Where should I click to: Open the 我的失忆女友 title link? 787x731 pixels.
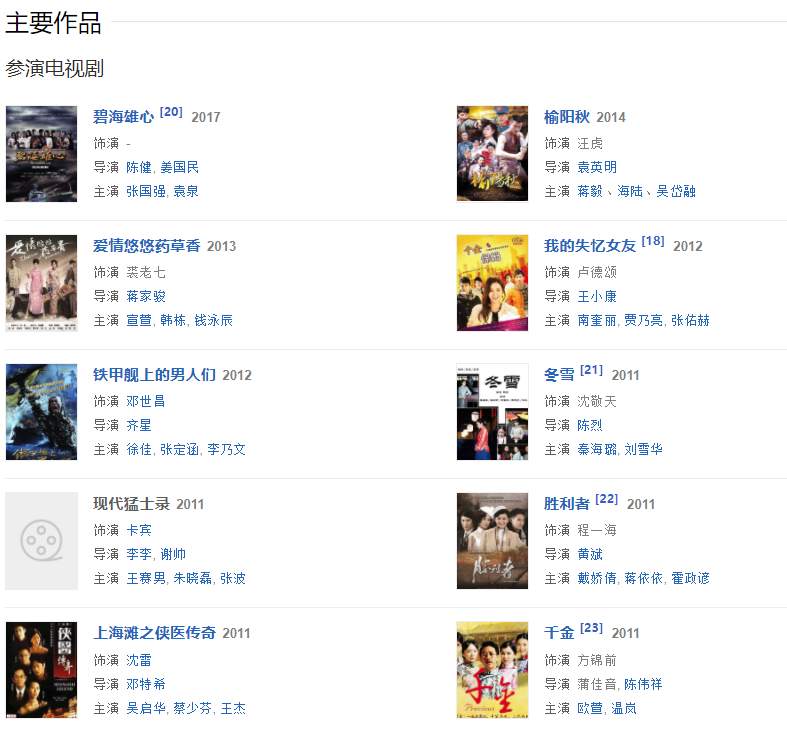click(589, 246)
